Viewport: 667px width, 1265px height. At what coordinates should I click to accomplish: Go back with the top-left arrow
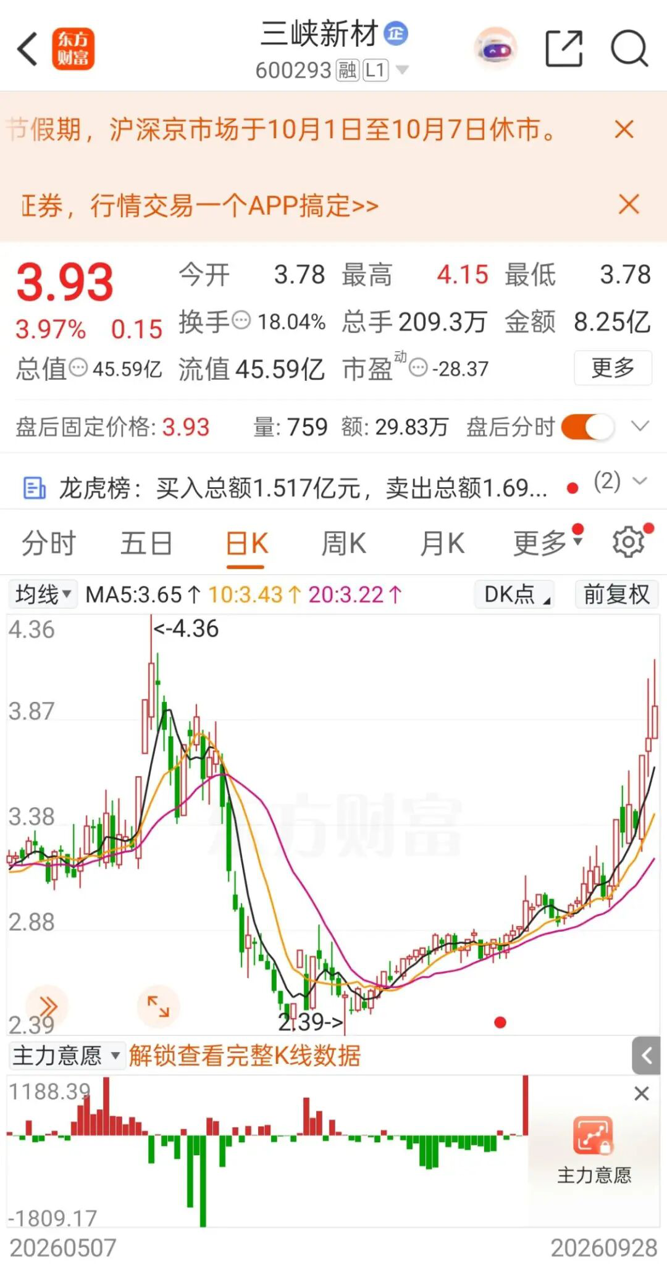(27, 48)
